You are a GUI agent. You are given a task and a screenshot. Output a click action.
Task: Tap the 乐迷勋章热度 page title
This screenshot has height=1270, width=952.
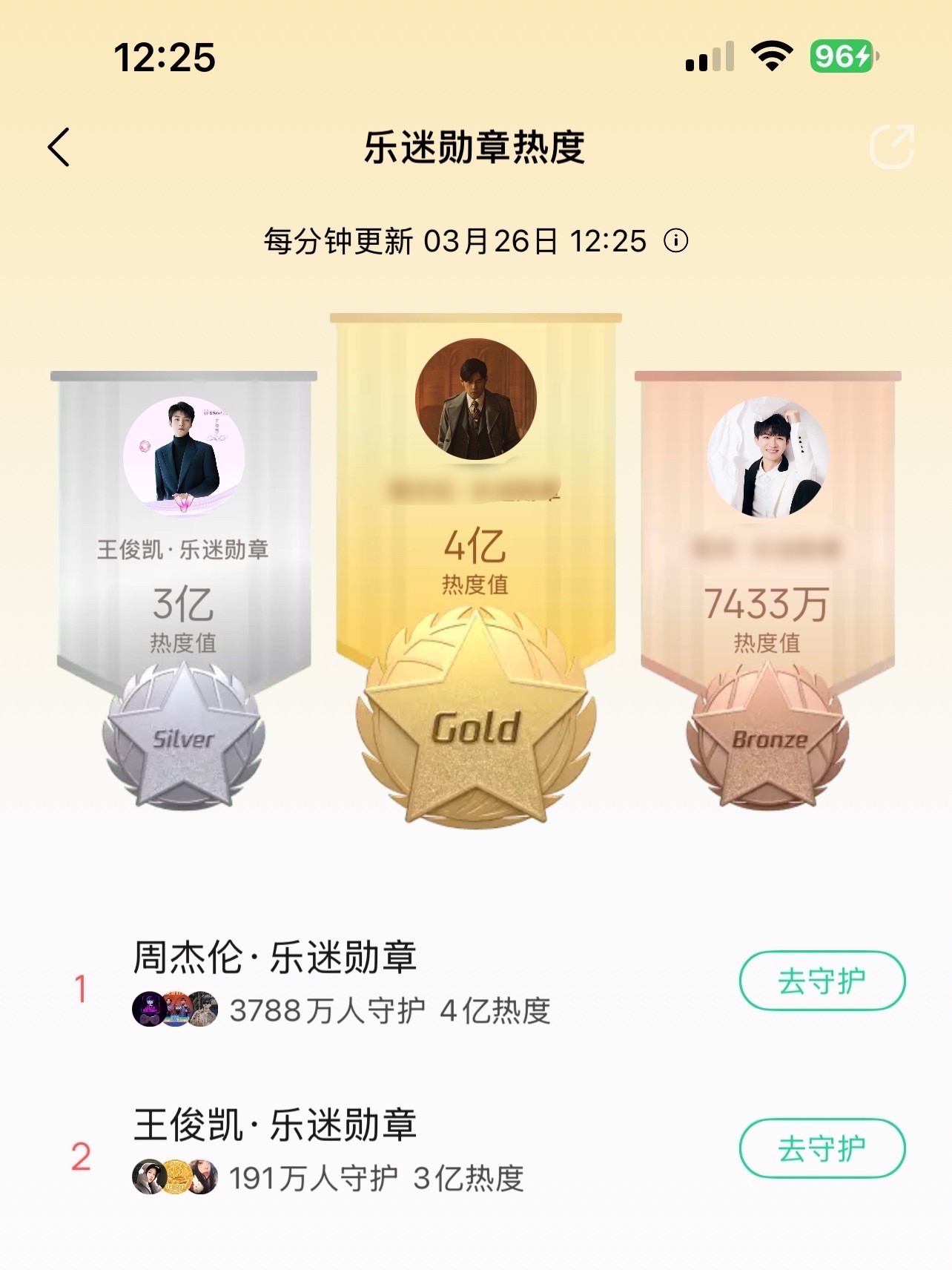click(x=475, y=145)
